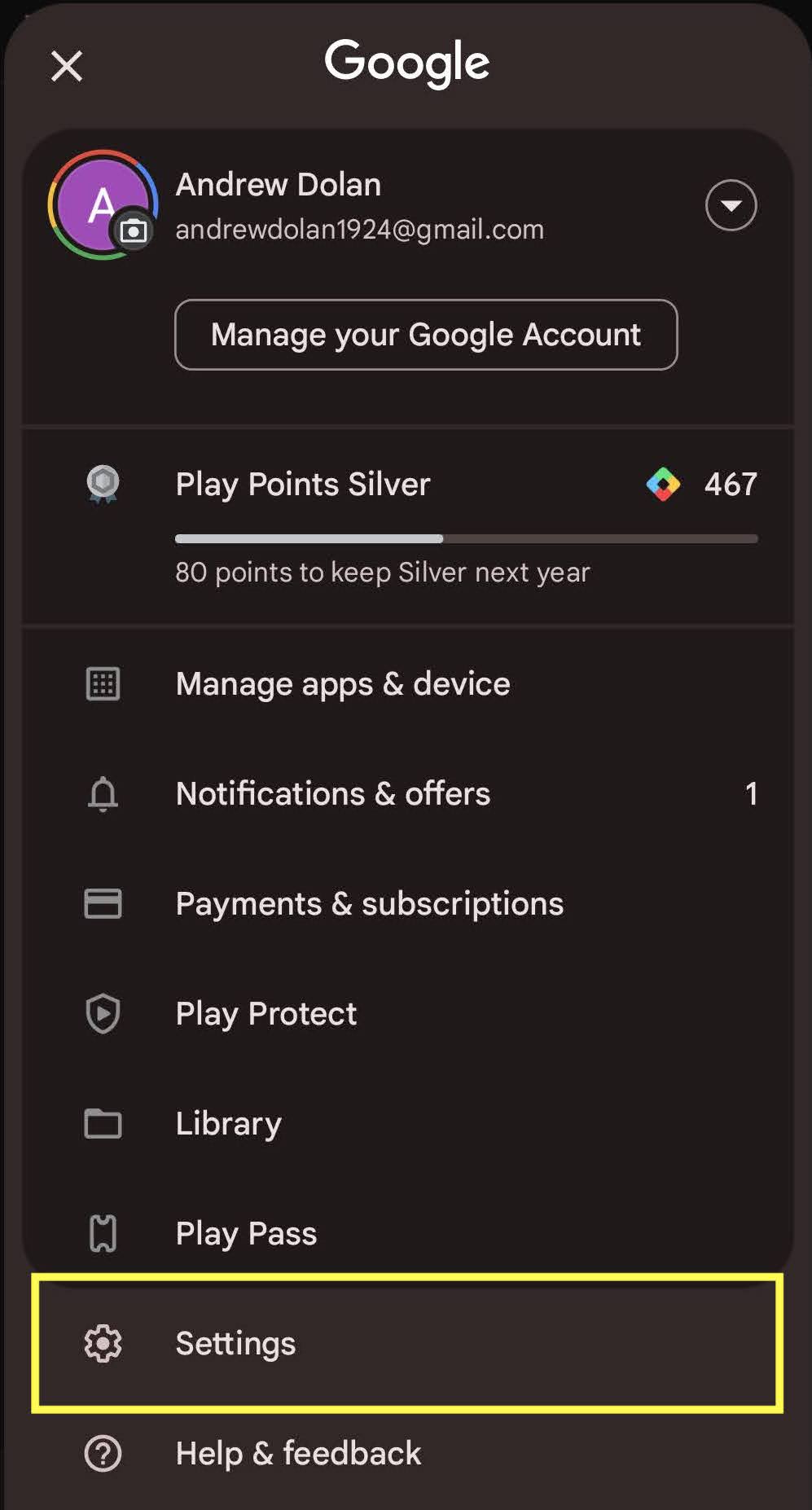812x1510 pixels.
Task: Tap Manage your Google Account
Action: (x=426, y=335)
